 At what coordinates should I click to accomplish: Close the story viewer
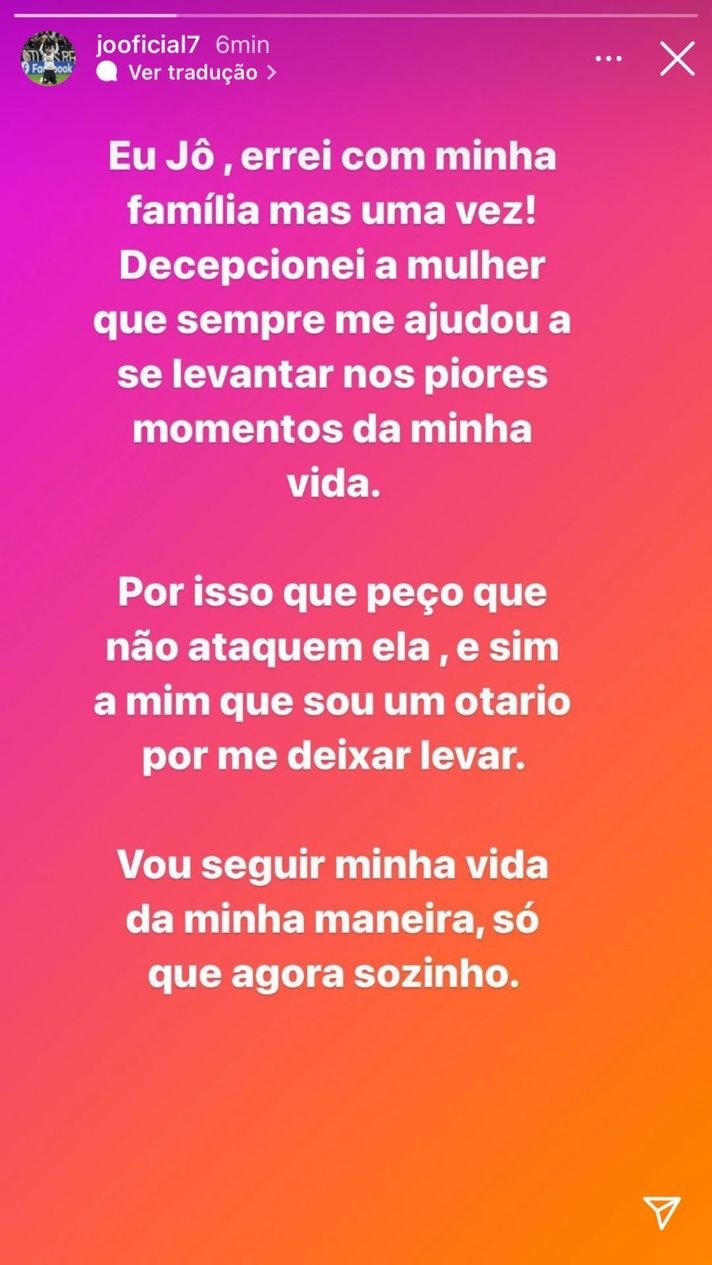tap(677, 59)
